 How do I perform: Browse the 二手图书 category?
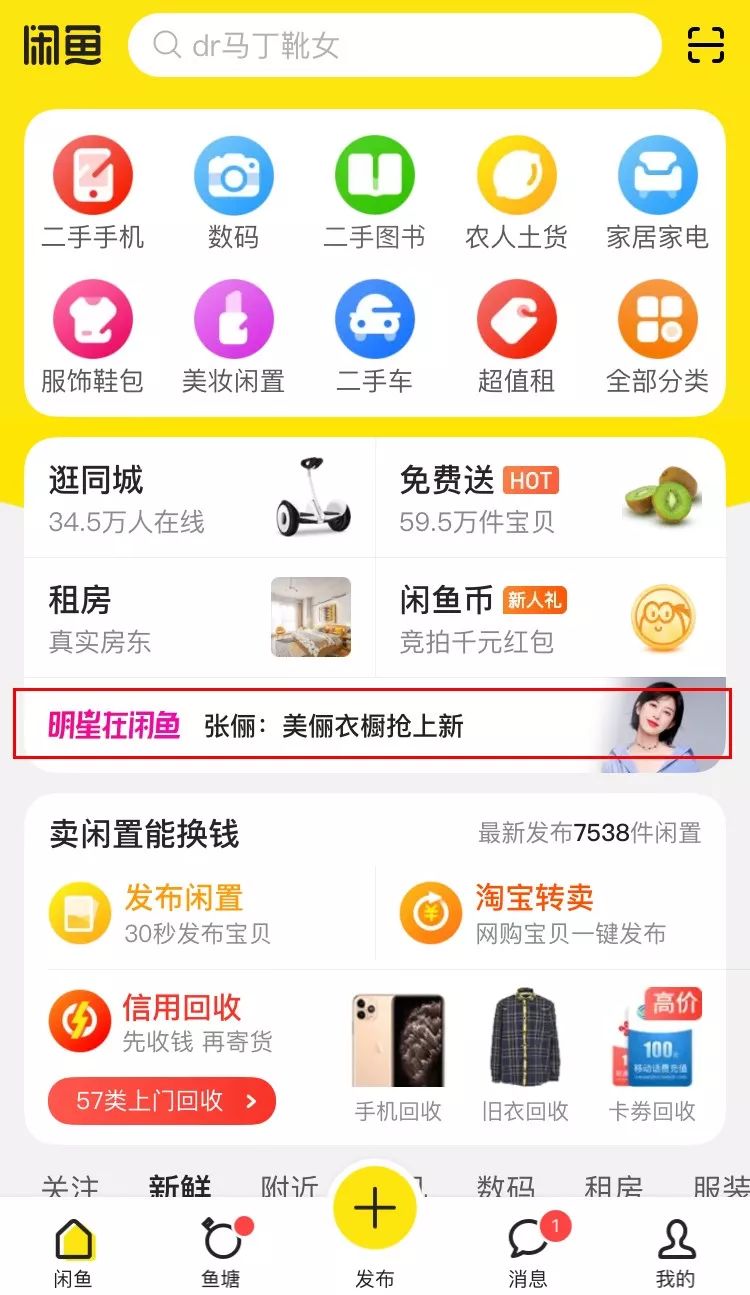point(374,192)
